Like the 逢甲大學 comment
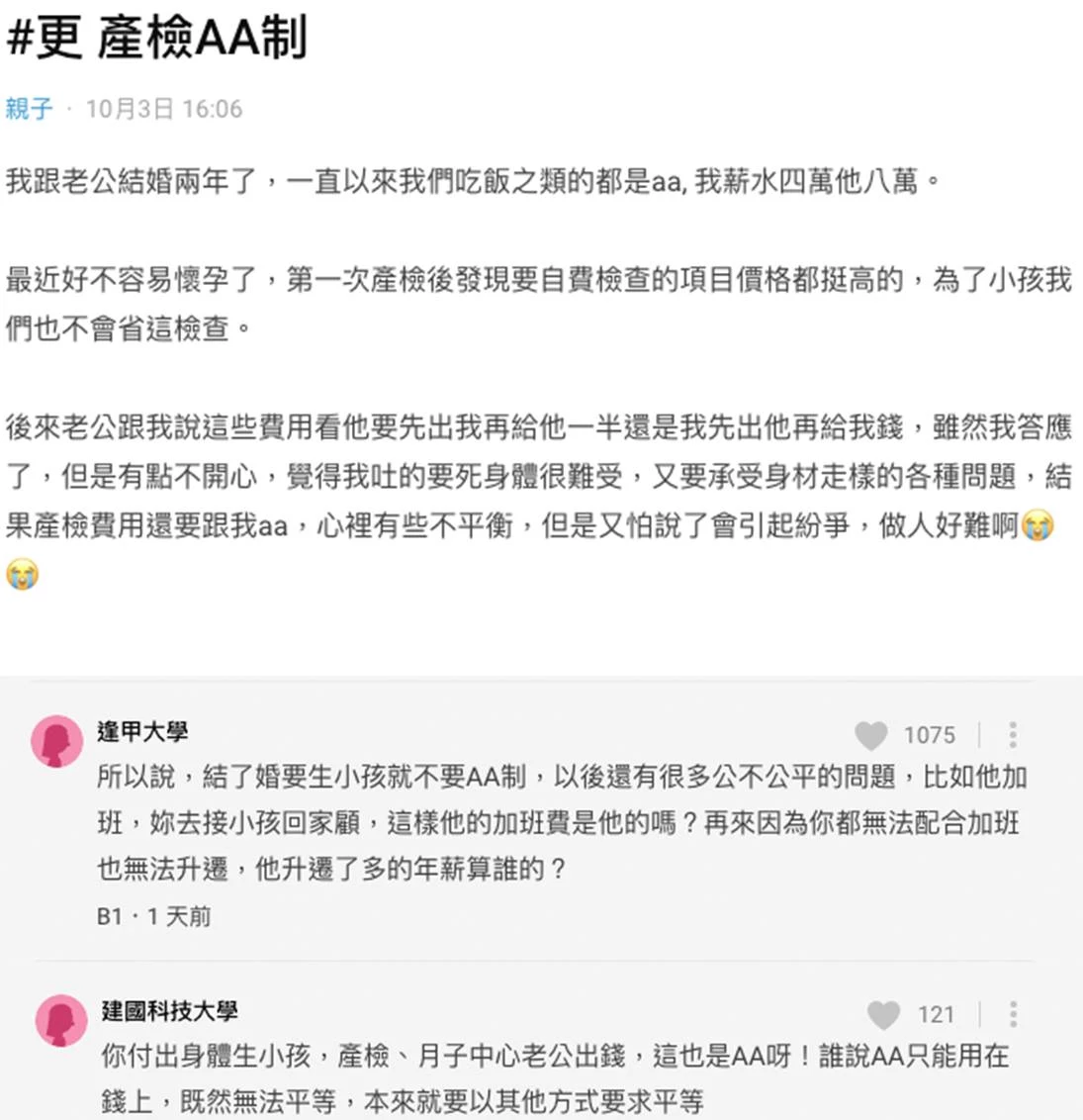 [x=871, y=735]
